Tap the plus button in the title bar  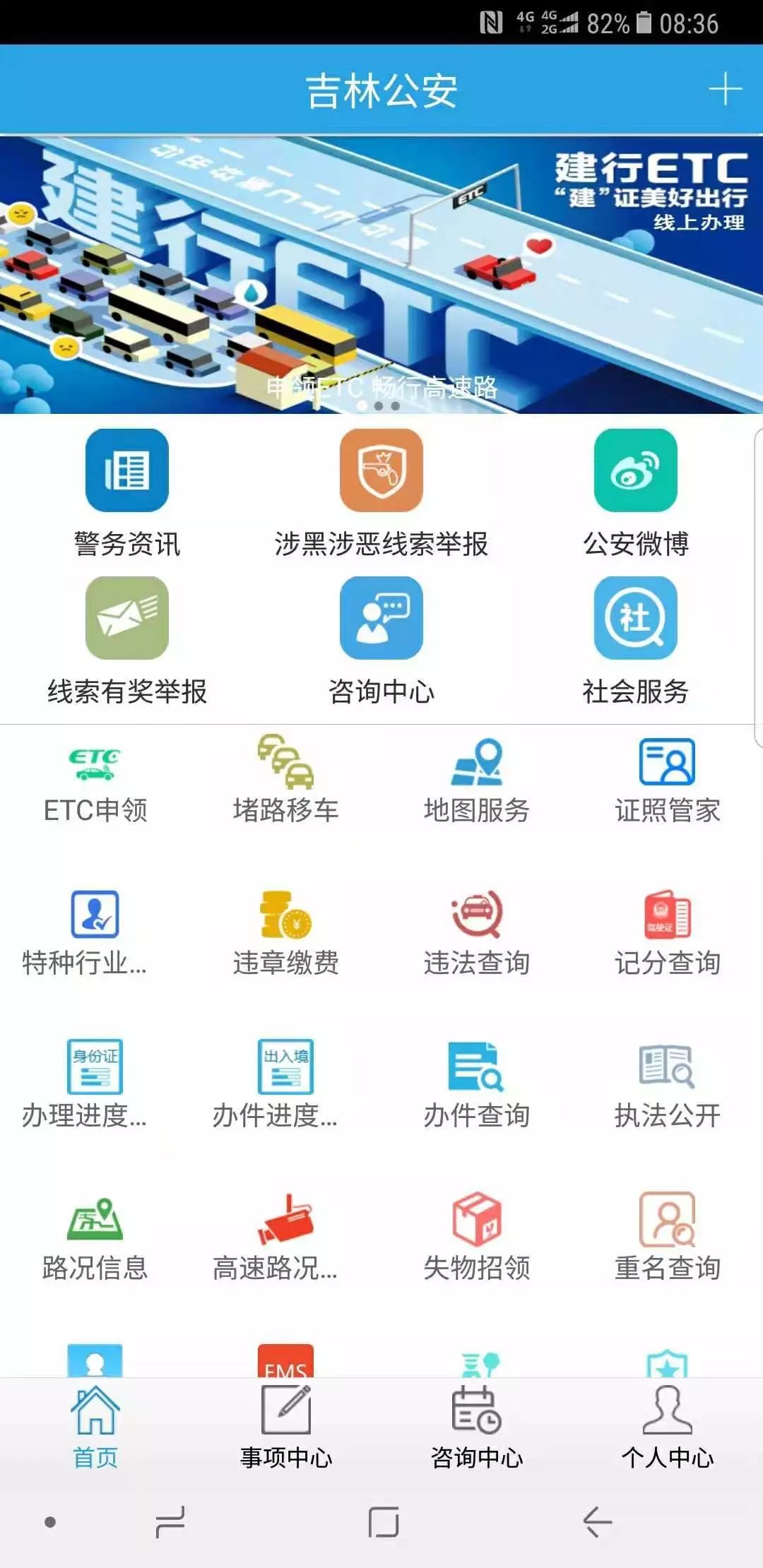(725, 90)
